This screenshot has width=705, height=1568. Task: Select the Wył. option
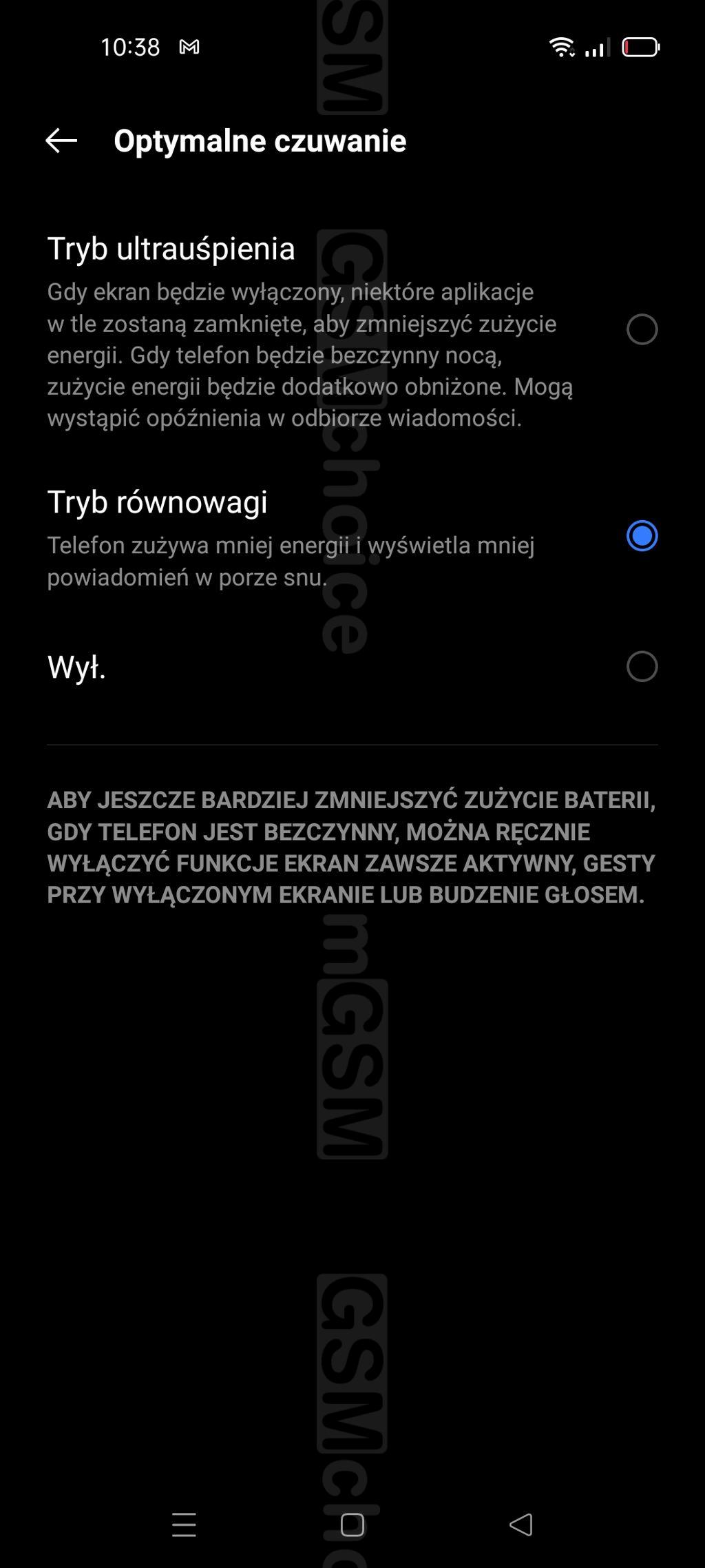coord(352,667)
